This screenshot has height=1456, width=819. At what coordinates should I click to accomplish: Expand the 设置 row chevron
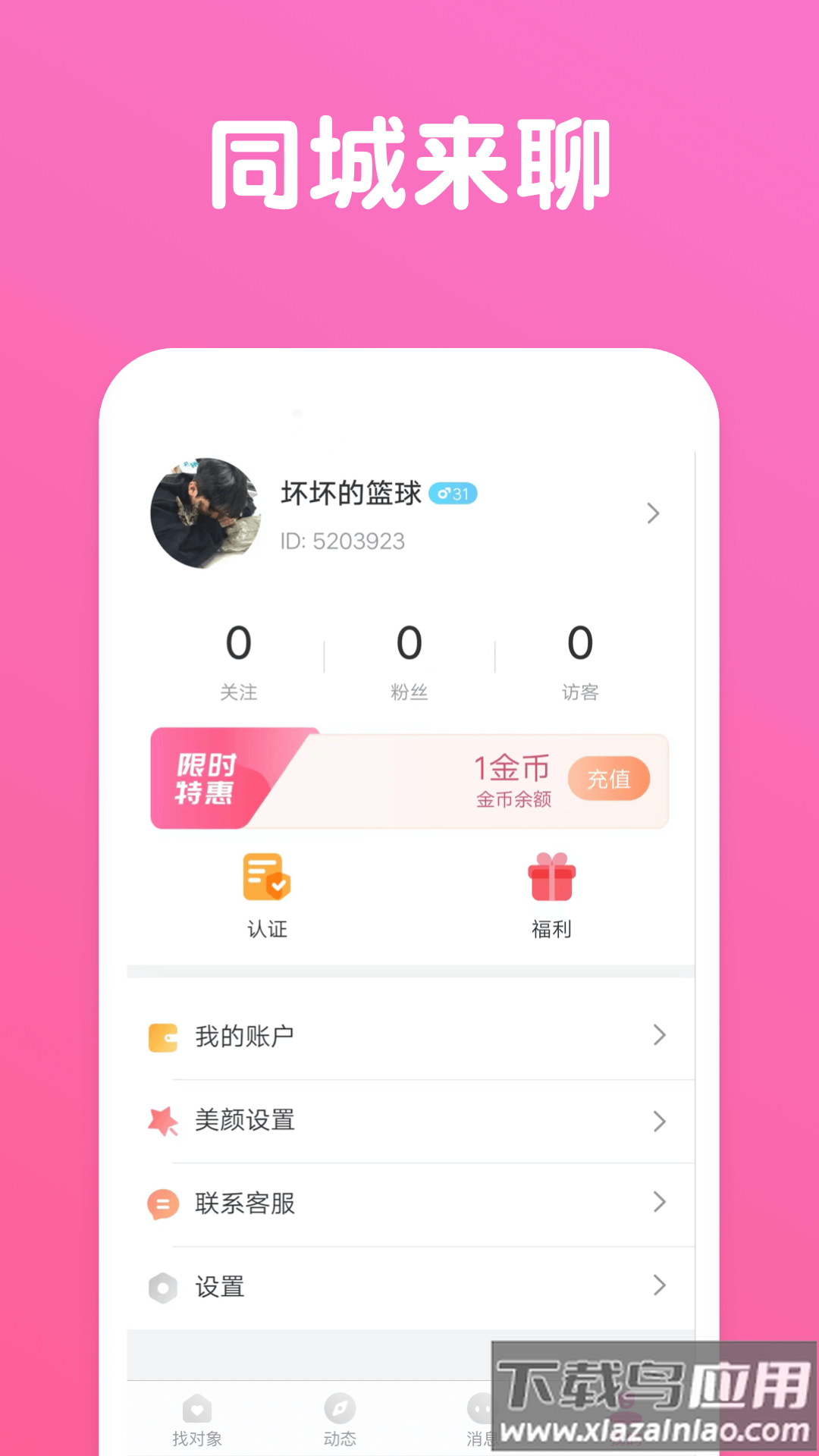pos(658,1286)
